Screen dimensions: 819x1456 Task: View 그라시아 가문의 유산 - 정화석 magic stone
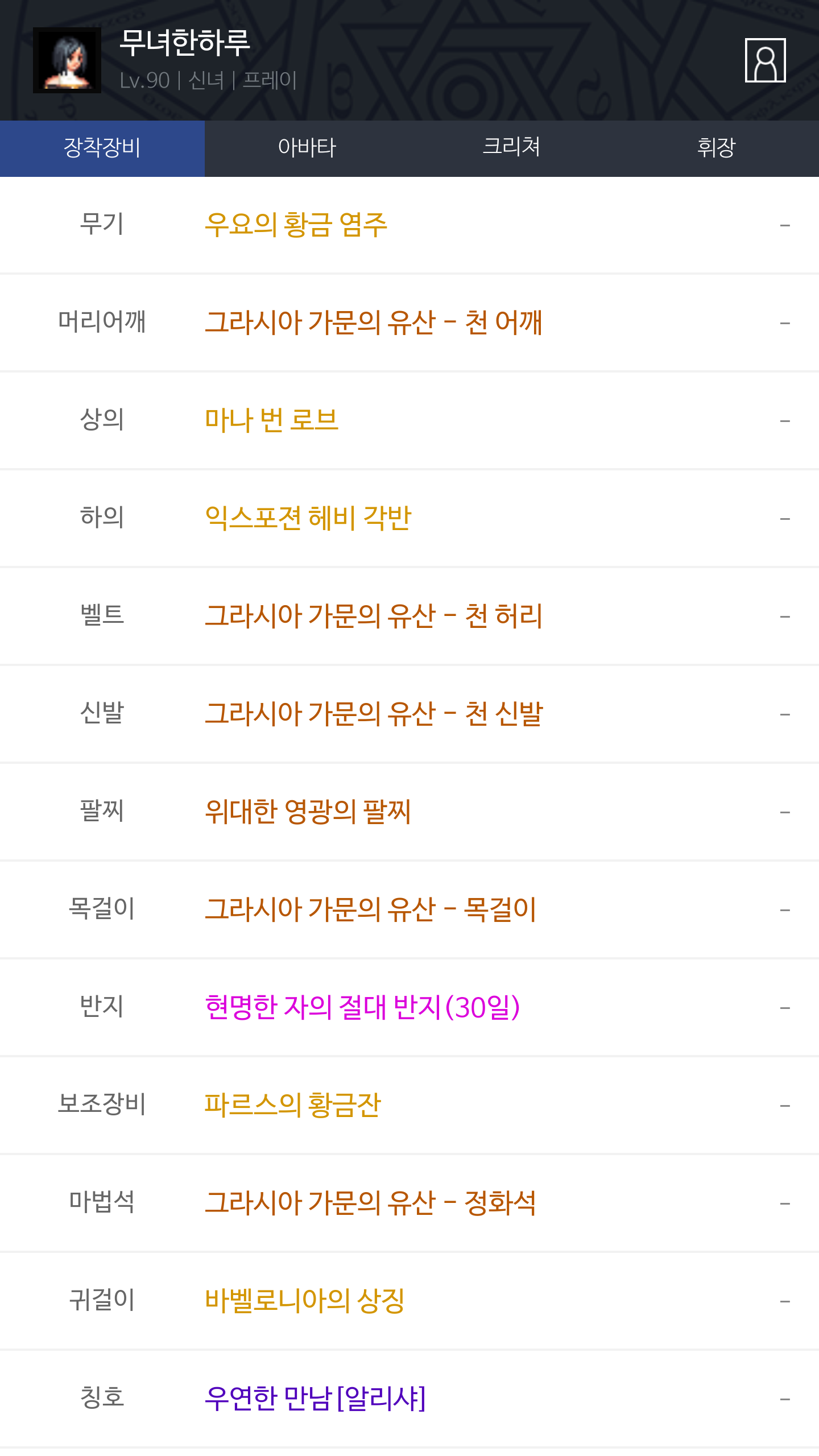pos(409,1203)
